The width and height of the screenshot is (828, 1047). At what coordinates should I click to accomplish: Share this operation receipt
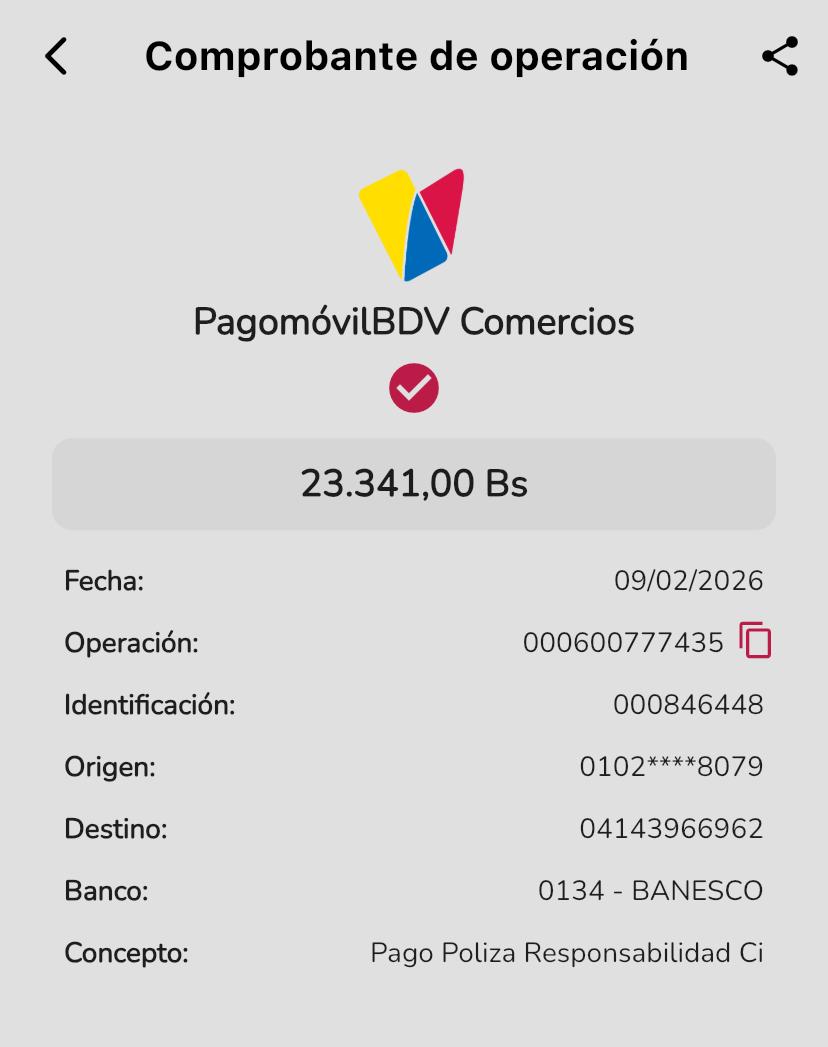click(780, 56)
